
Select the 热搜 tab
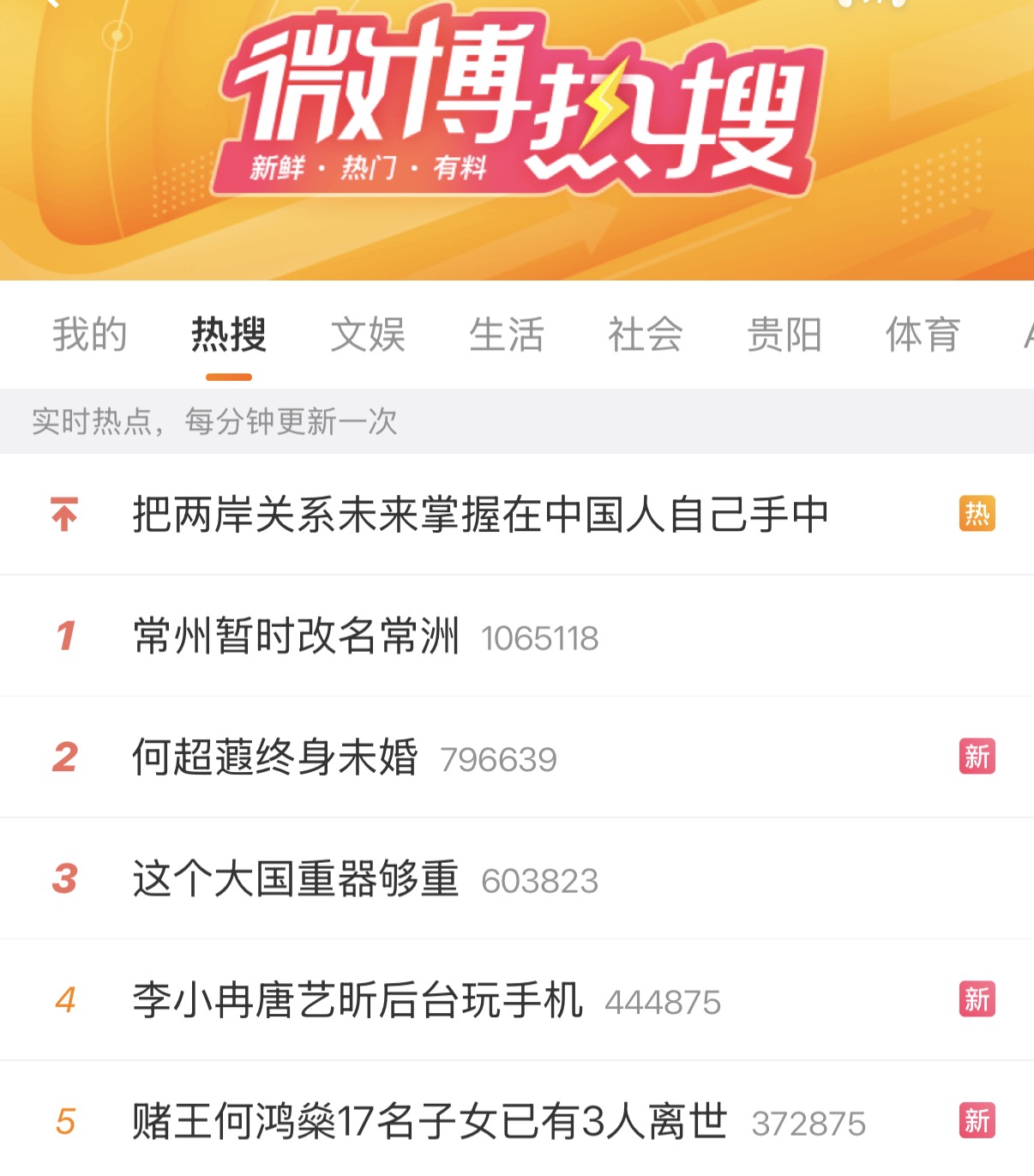229,335
